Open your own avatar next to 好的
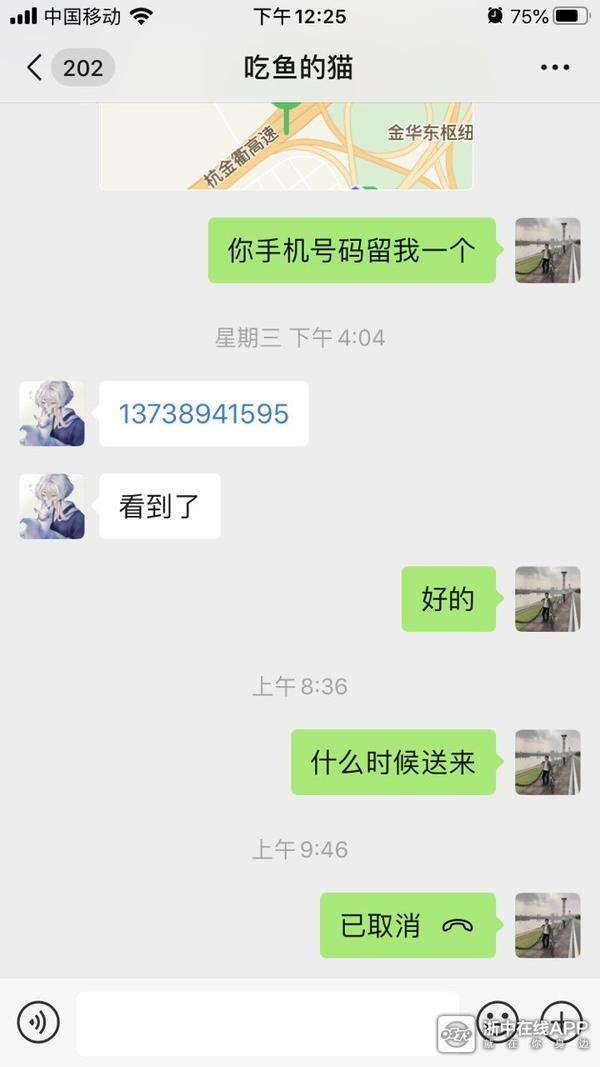The image size is (600, 1067). pyautogui.click(x=547, y=599)
